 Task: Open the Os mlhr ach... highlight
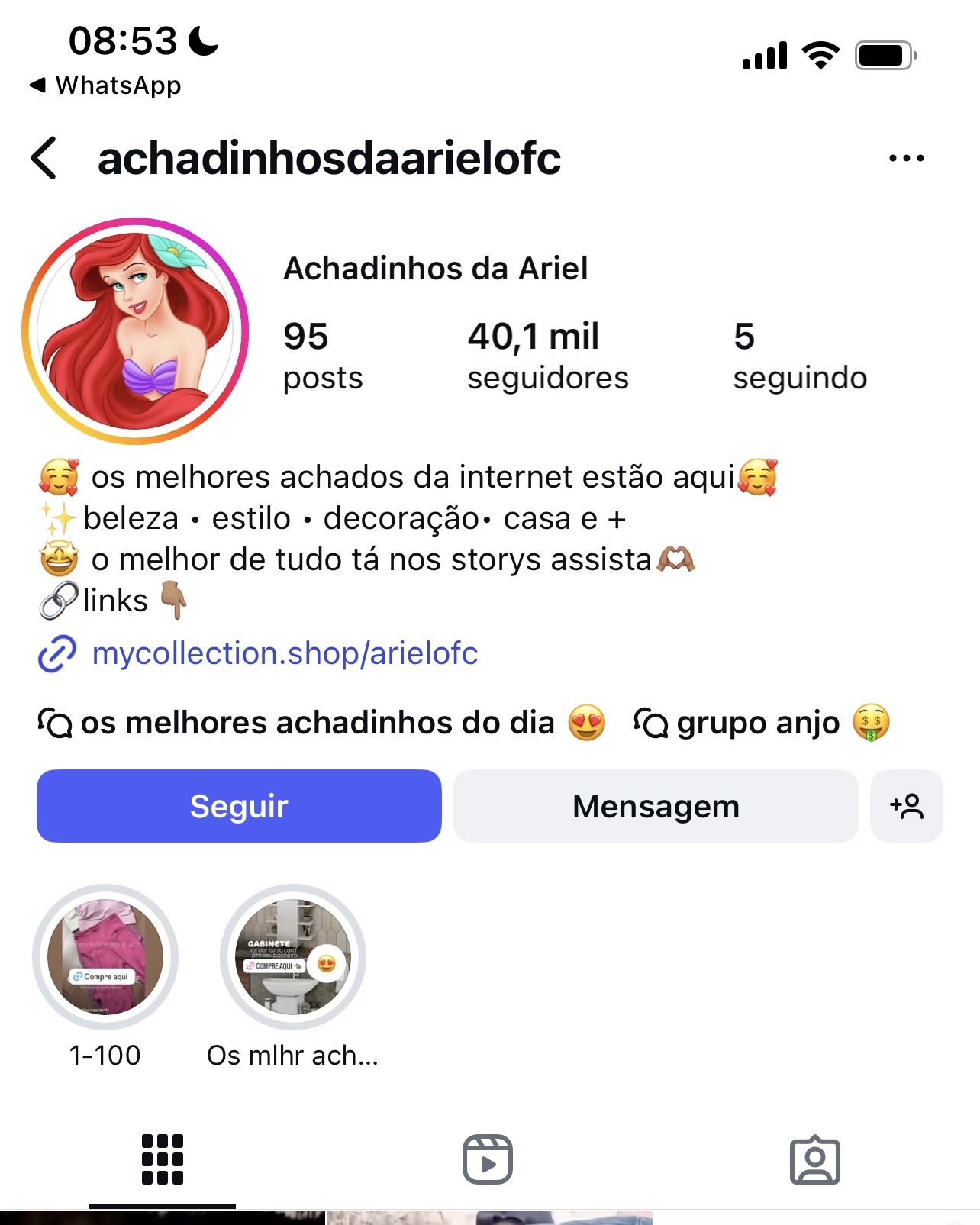[x=293, y=957]
